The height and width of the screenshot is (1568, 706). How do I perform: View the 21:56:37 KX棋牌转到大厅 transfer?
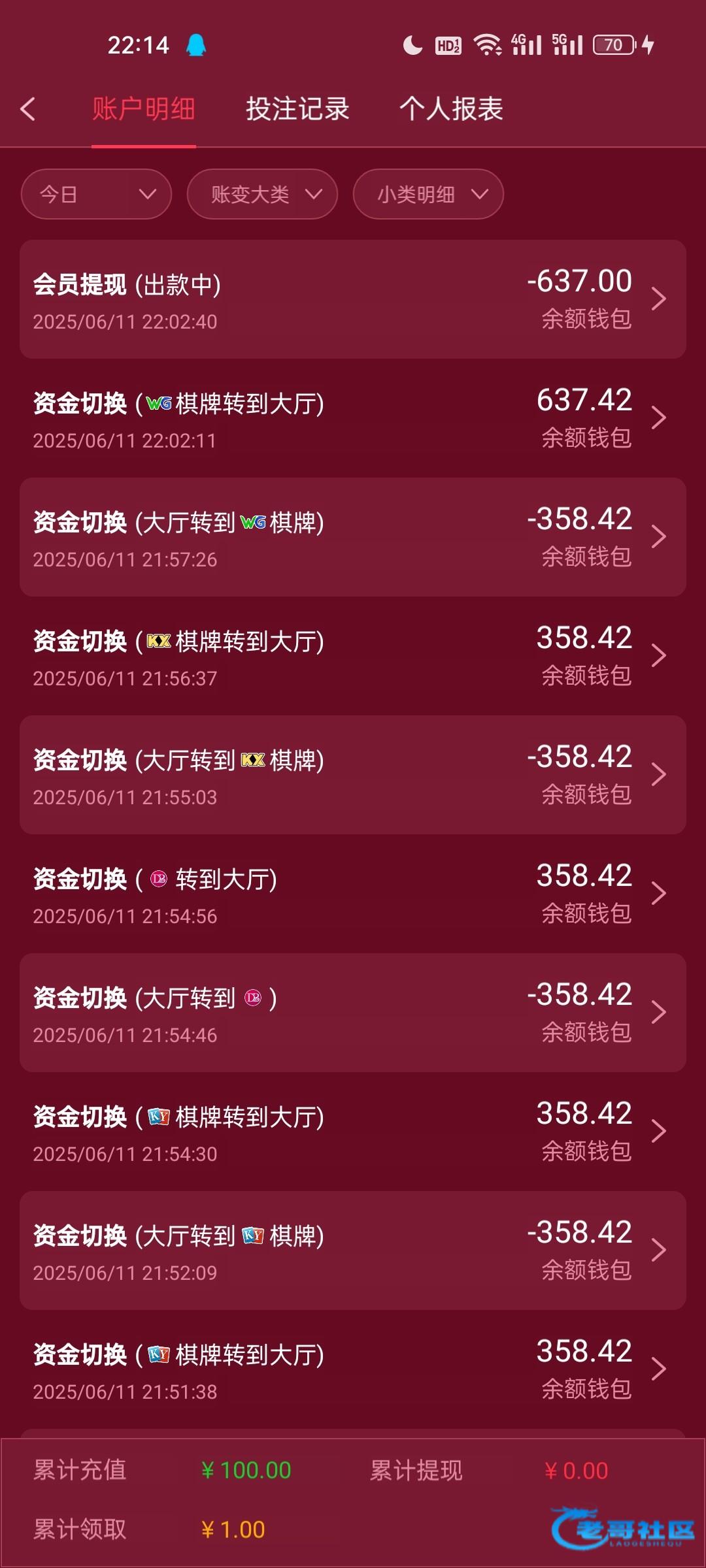[353, 656]
